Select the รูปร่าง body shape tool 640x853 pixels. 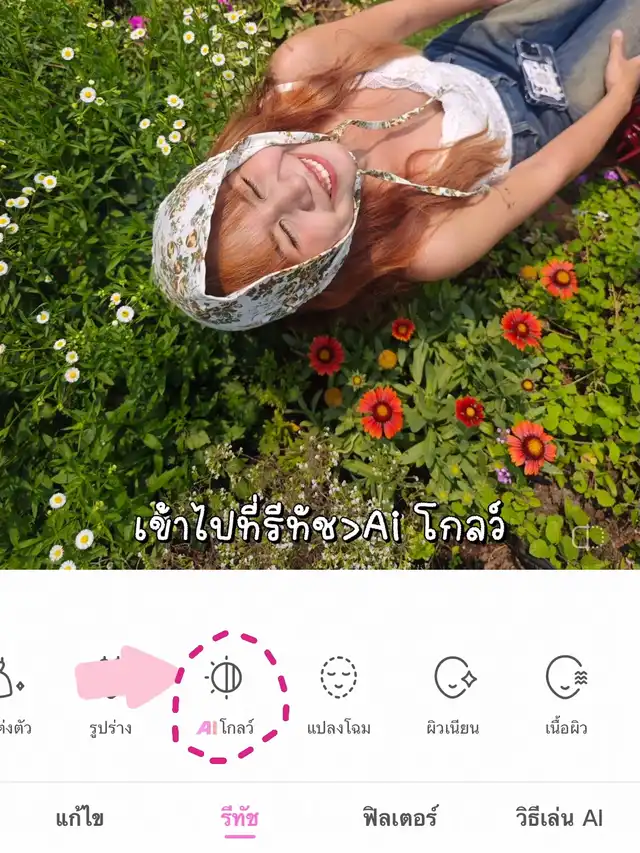pos(111,696)
